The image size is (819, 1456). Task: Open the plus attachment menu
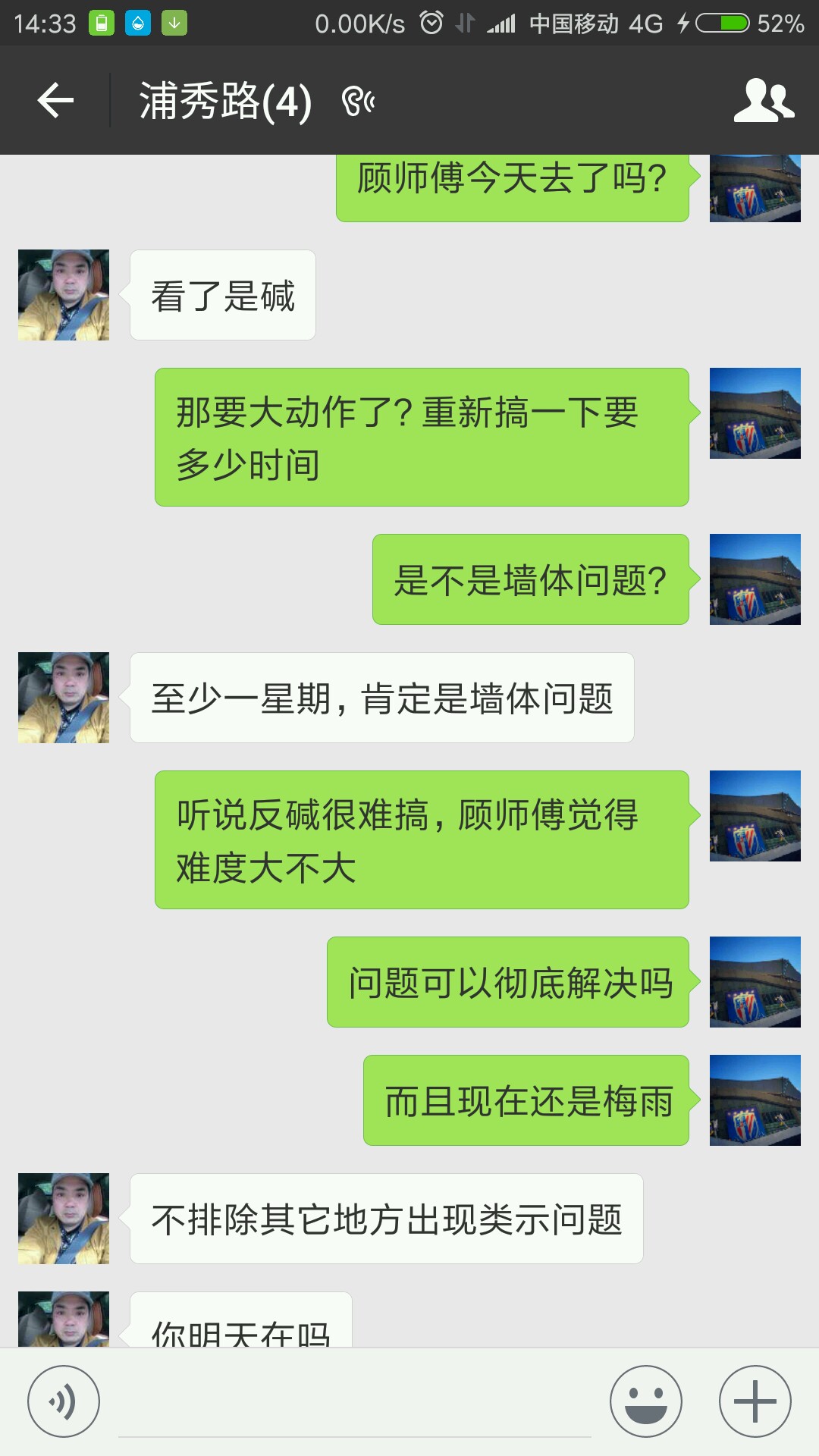pyautogui.click(x=755, y=1401)
